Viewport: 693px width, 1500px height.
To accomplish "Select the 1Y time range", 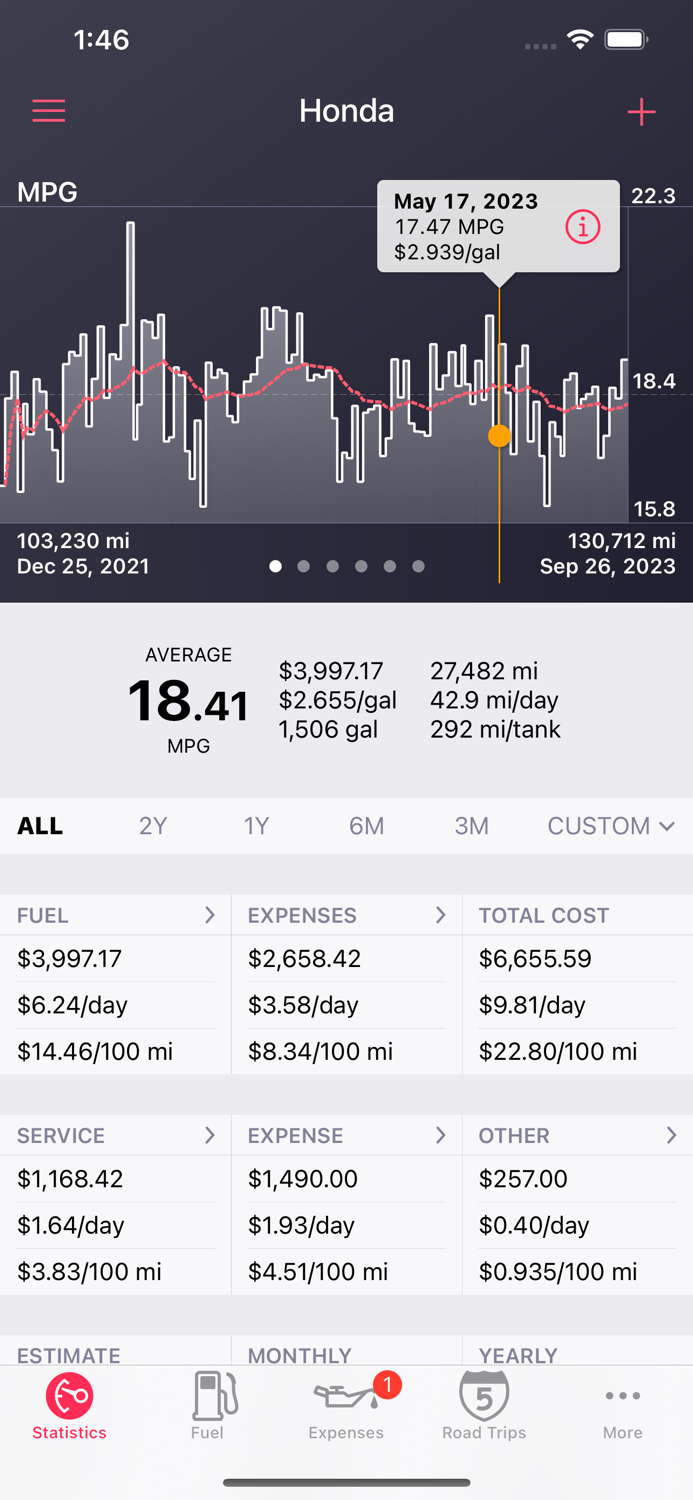I will pos(257,826).
